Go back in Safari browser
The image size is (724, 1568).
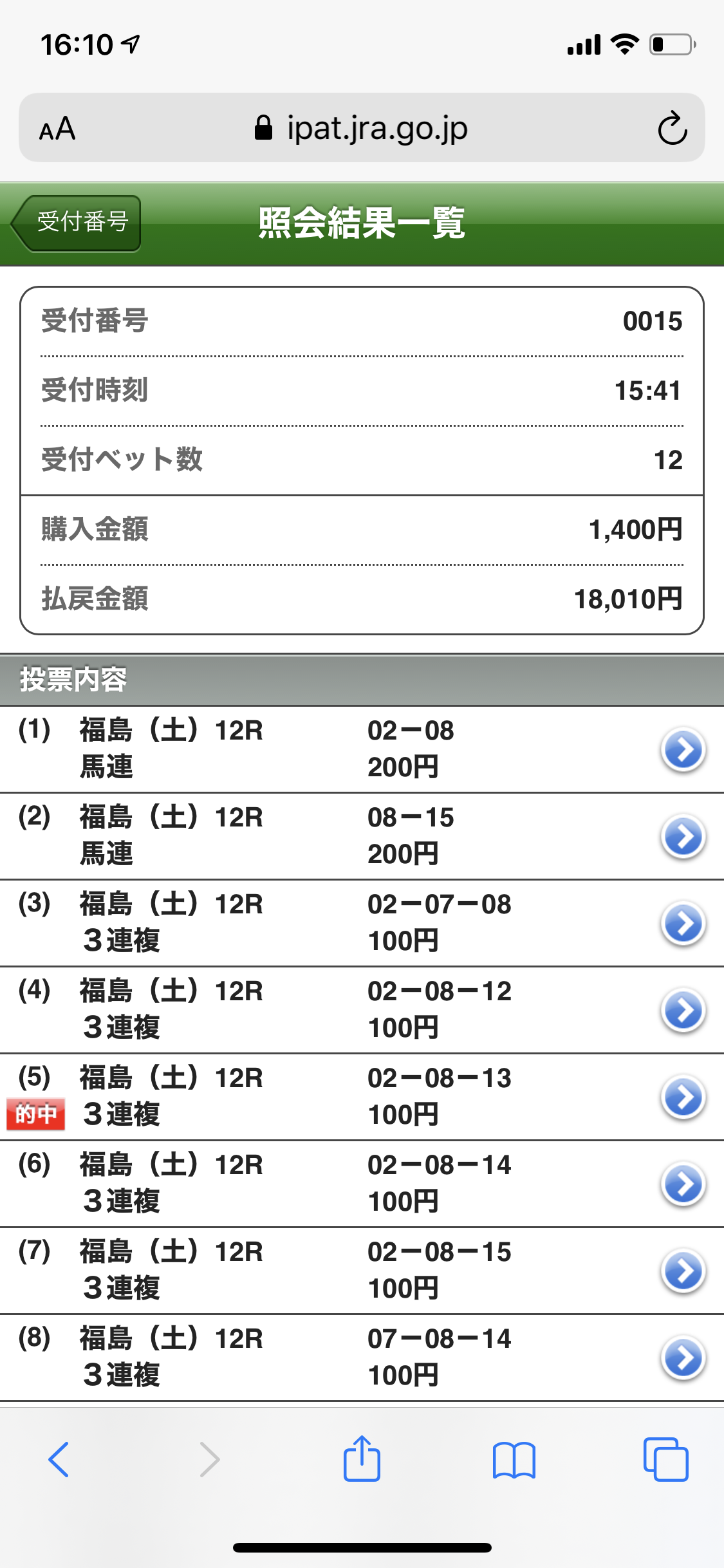coord(59,1459)
